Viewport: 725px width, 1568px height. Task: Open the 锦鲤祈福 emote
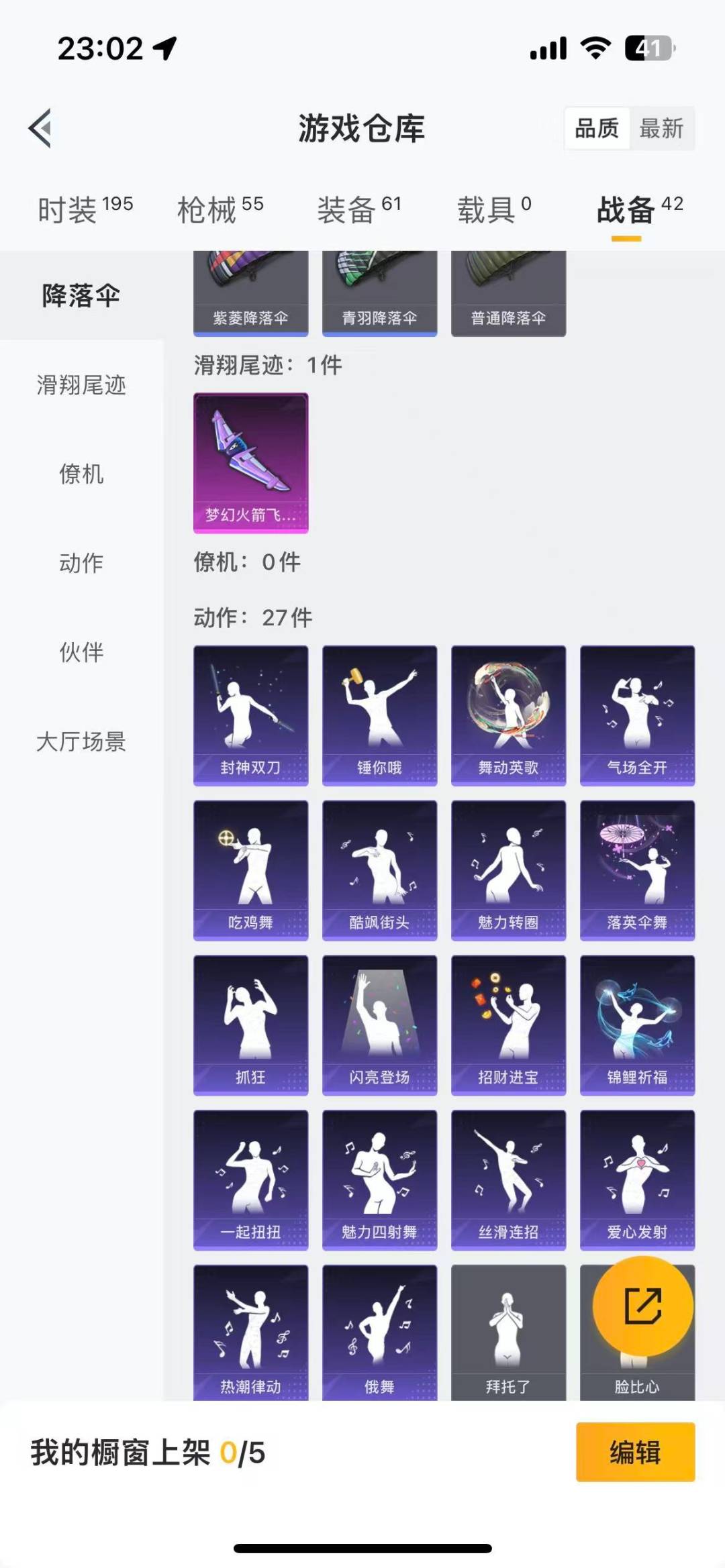coord(637,1025)
